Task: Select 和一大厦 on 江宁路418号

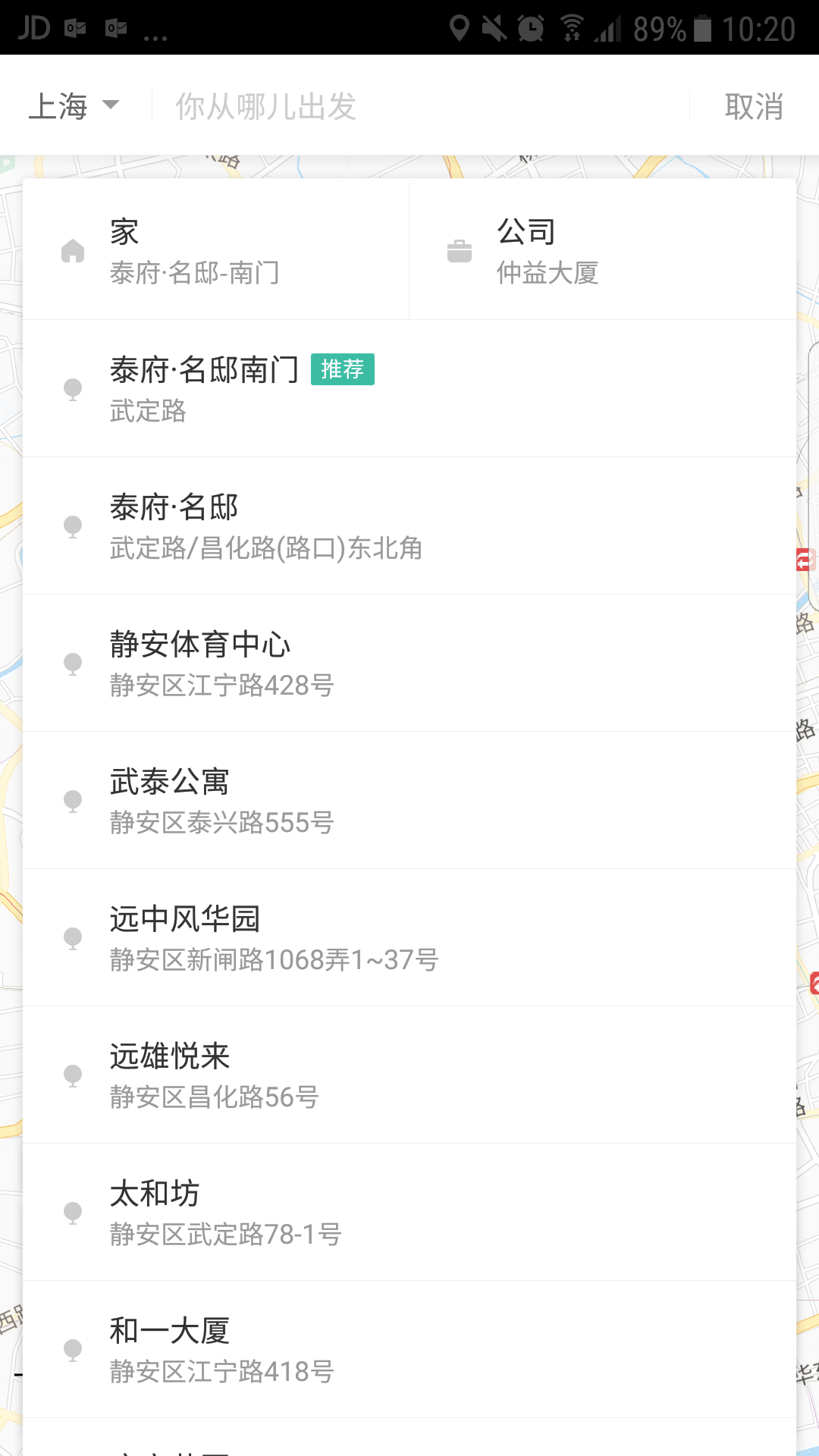Action: tap(409, 1350)
